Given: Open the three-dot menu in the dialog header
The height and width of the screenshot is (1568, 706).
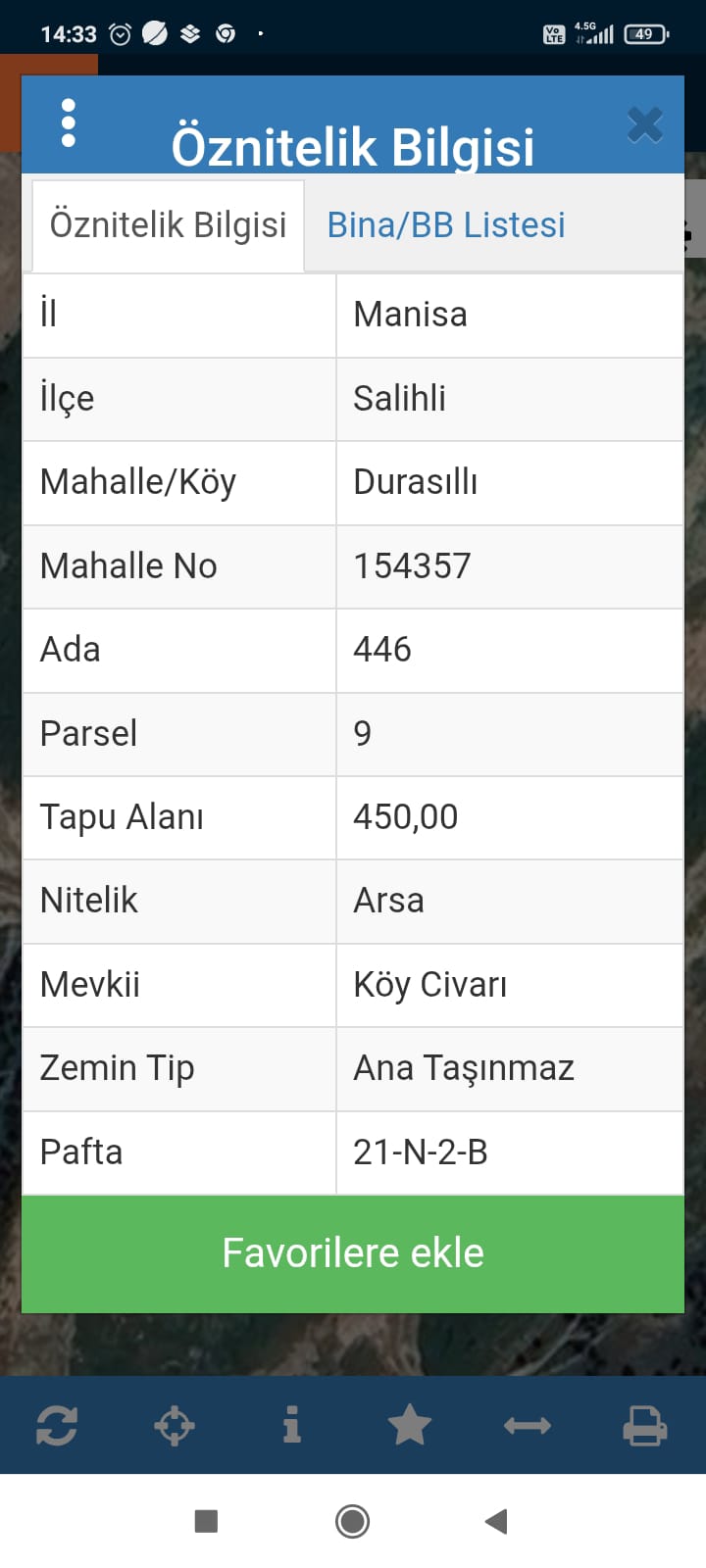Looking at the screenshot, I should [x=68, y=123].
